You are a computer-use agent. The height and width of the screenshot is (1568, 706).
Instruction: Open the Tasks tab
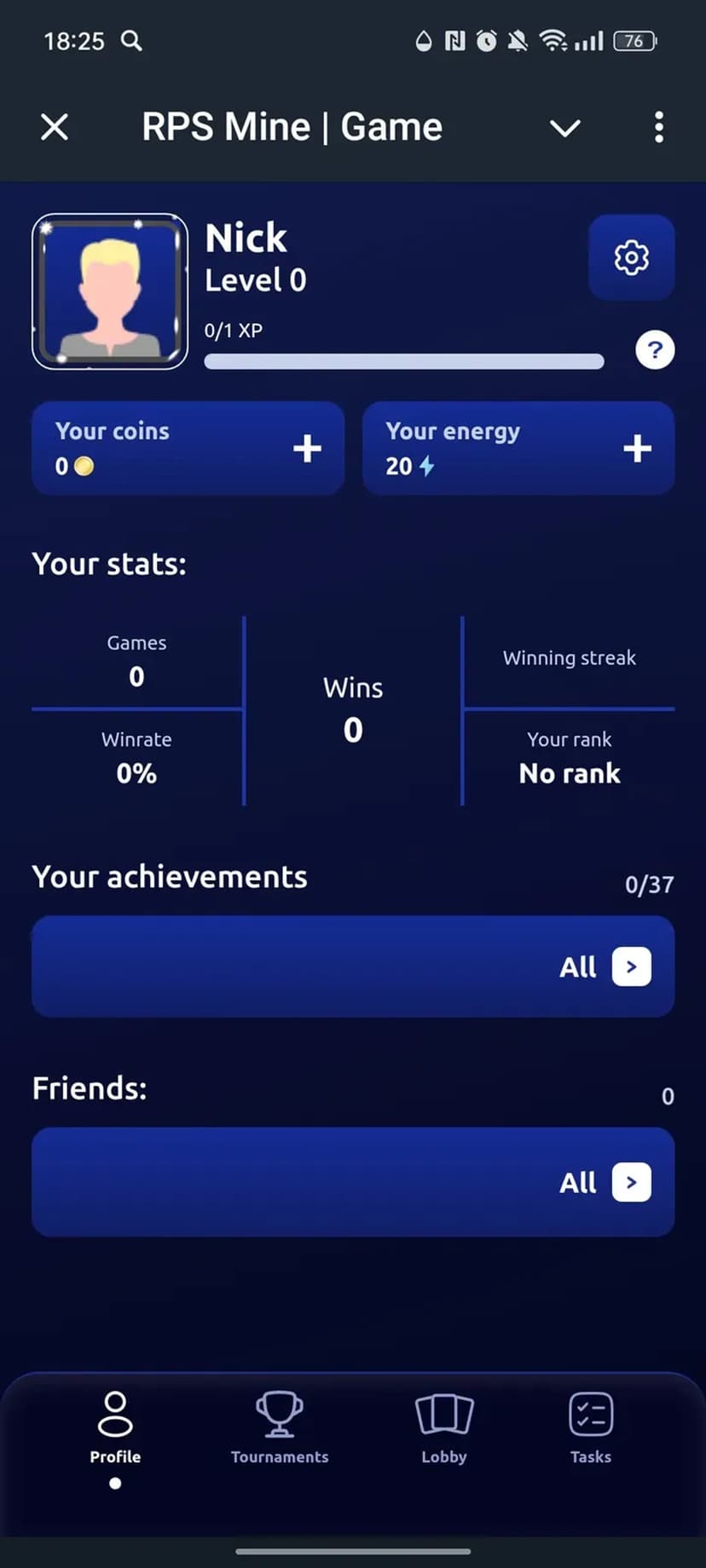pyautogui.click(x=590, y=1427)
